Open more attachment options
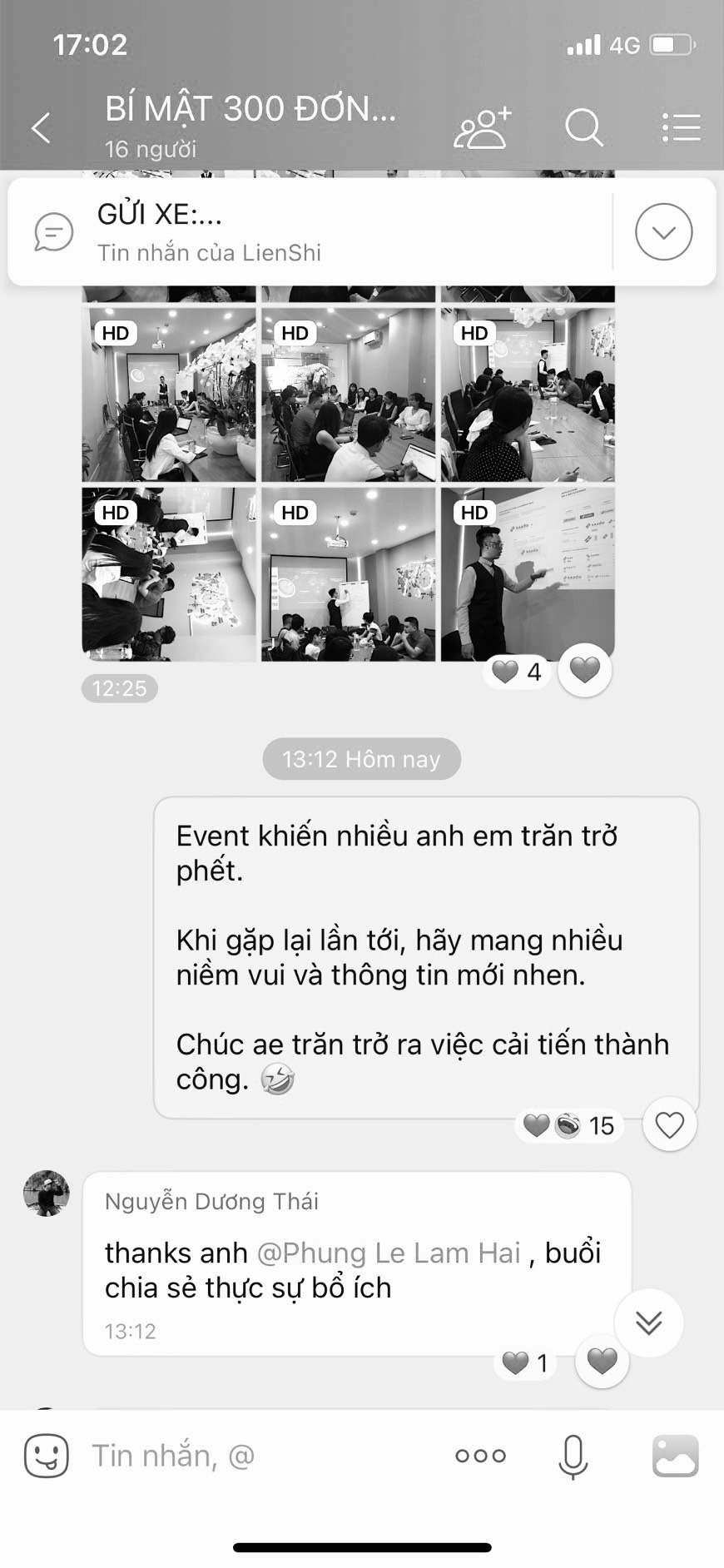 point(480,1456)
